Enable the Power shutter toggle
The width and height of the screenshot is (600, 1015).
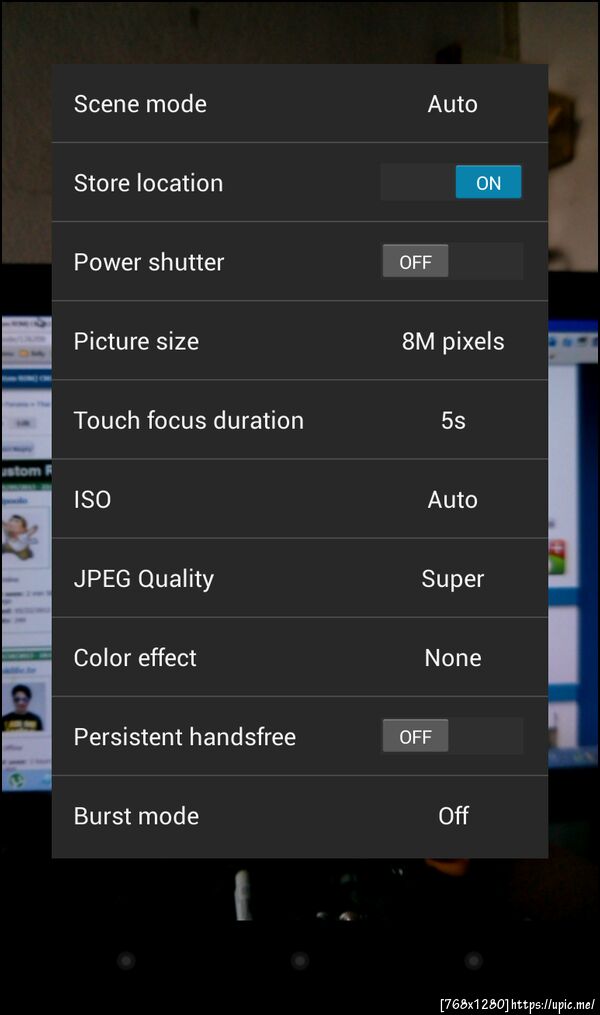click(452, 262)
